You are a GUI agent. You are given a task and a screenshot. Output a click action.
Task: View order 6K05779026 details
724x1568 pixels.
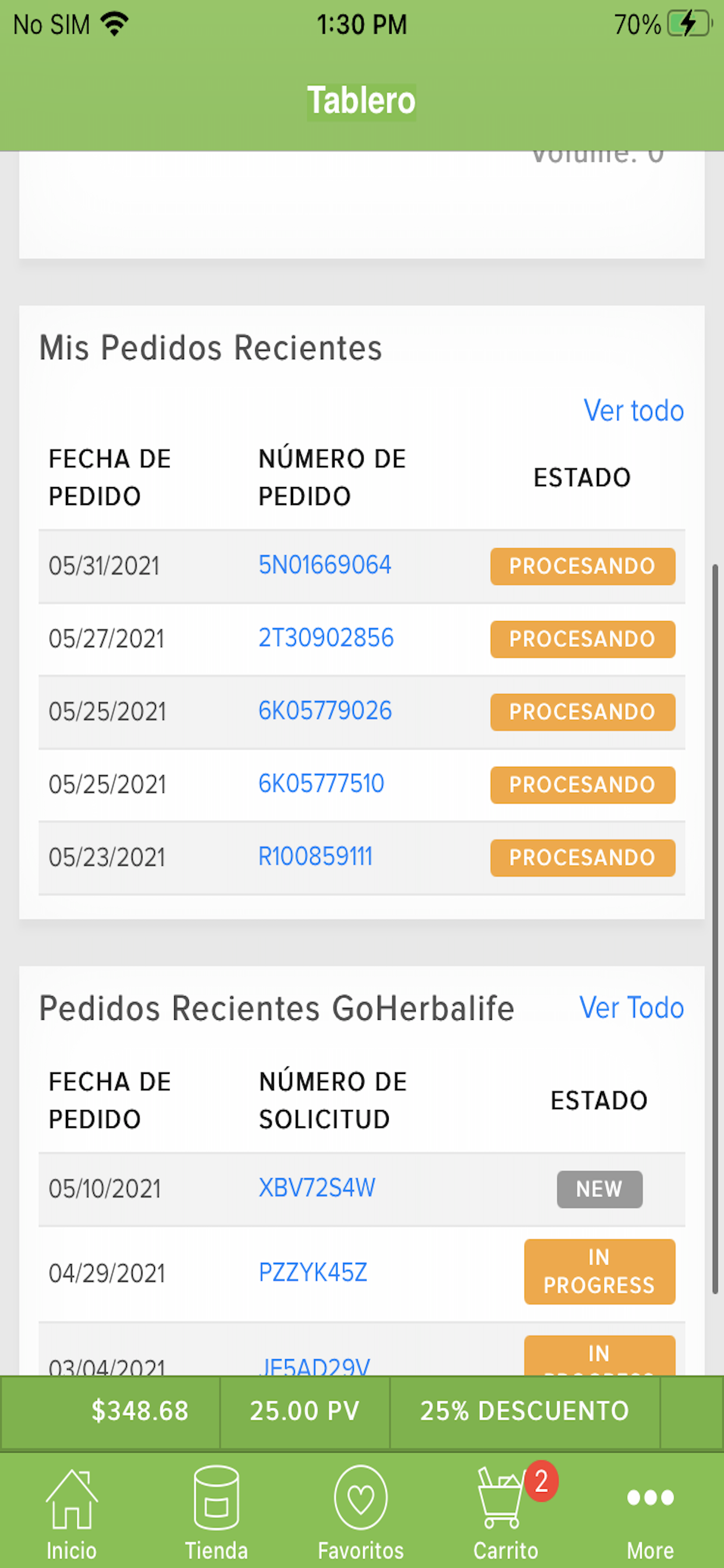coord(325,711)
